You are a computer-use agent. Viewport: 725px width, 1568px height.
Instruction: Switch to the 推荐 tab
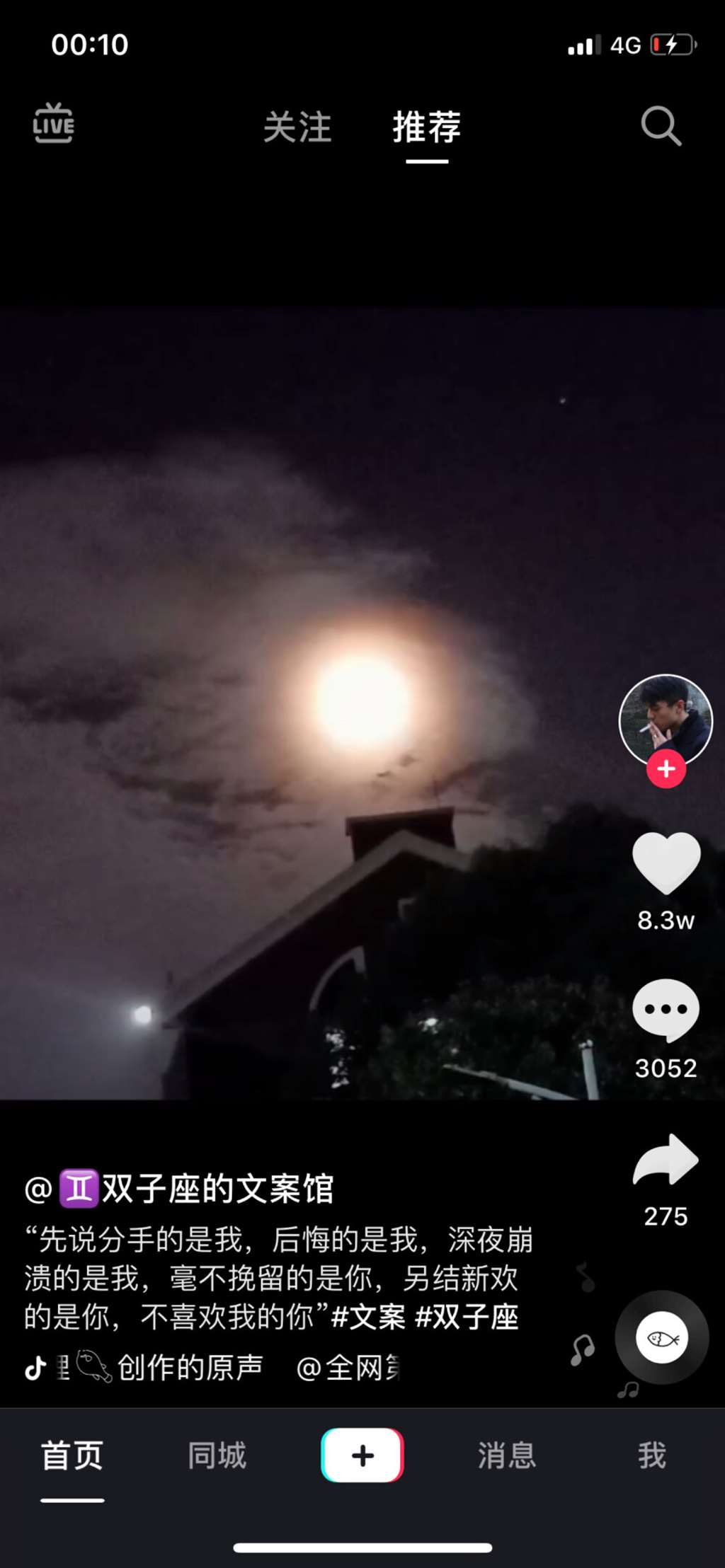point(427,127)
